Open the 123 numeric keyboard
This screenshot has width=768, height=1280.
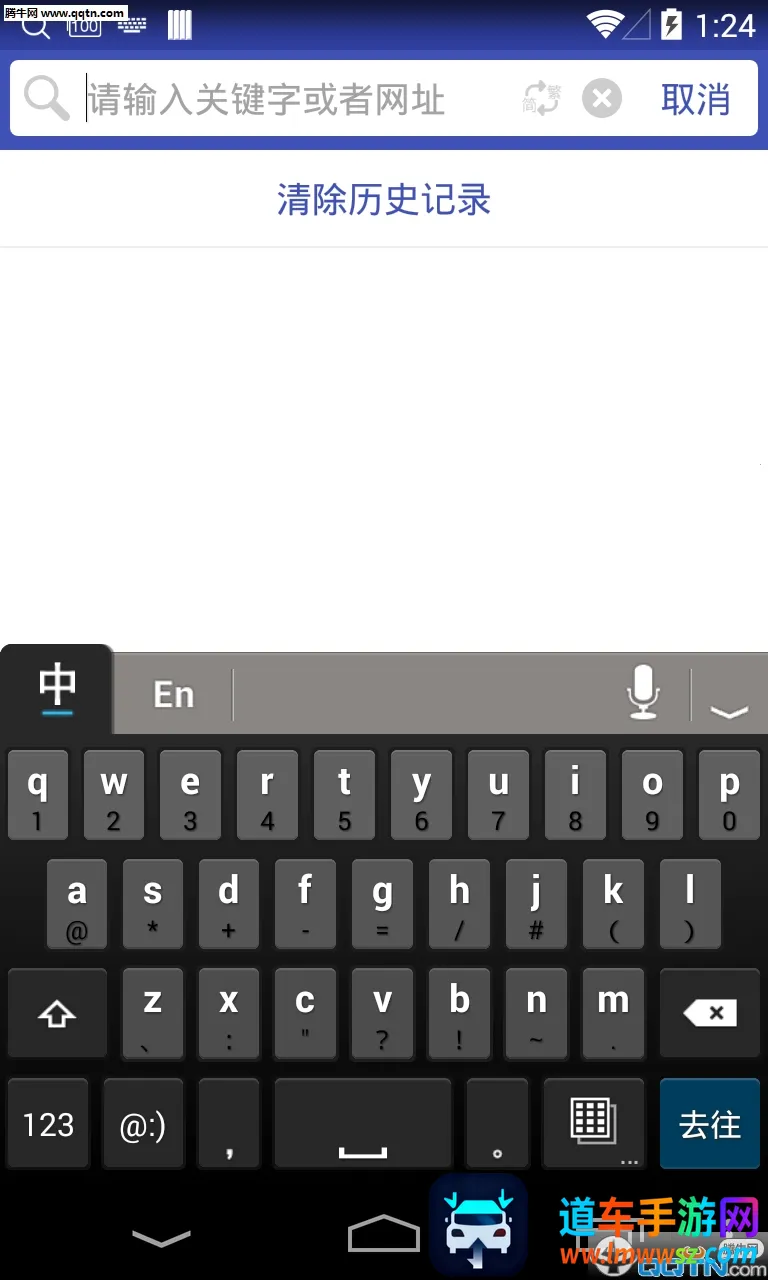pyautogui.click(x=48, y=1124)
